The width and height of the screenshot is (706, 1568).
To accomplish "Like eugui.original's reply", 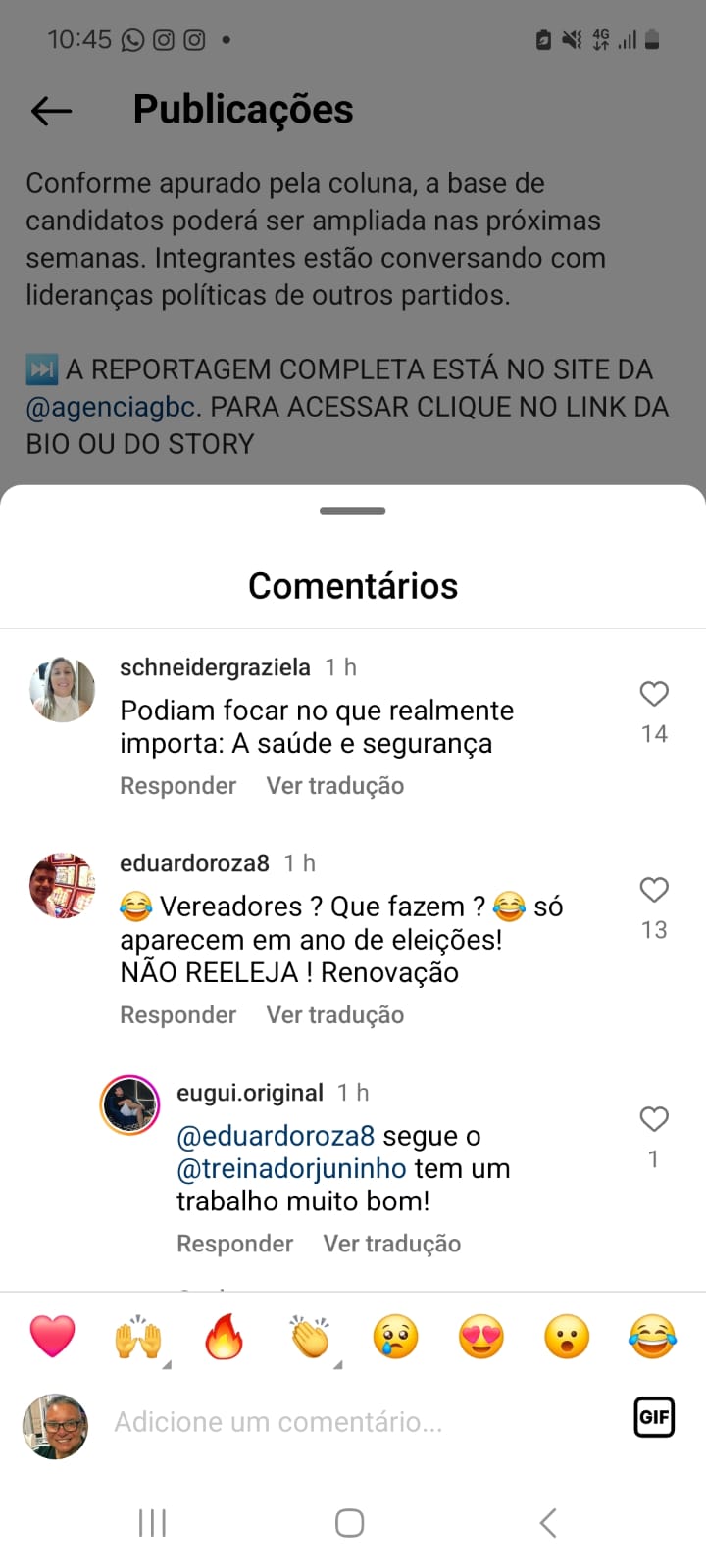I will tap(654, 1120).
